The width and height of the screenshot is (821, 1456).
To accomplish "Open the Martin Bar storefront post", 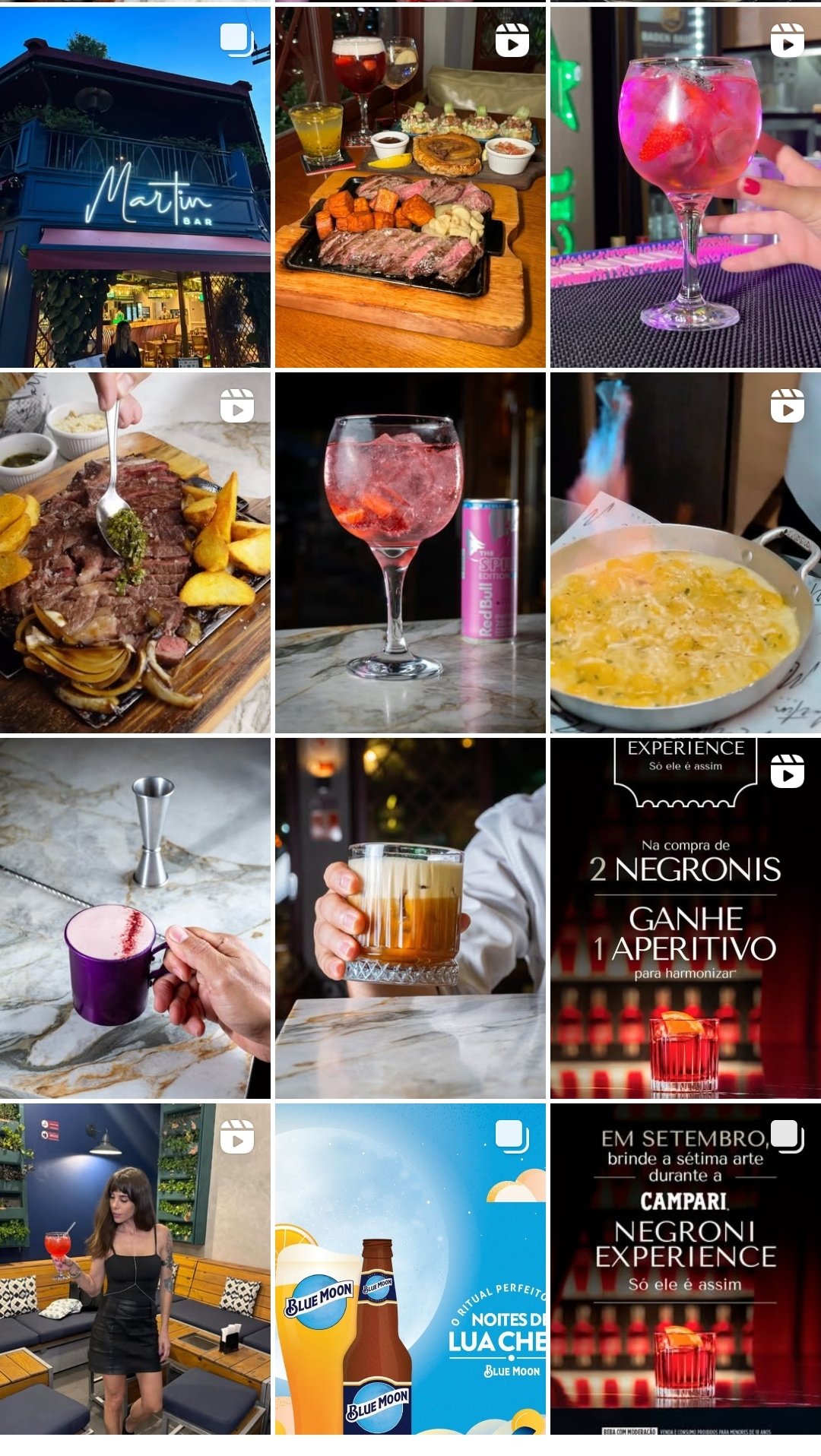I will [135, 187].
